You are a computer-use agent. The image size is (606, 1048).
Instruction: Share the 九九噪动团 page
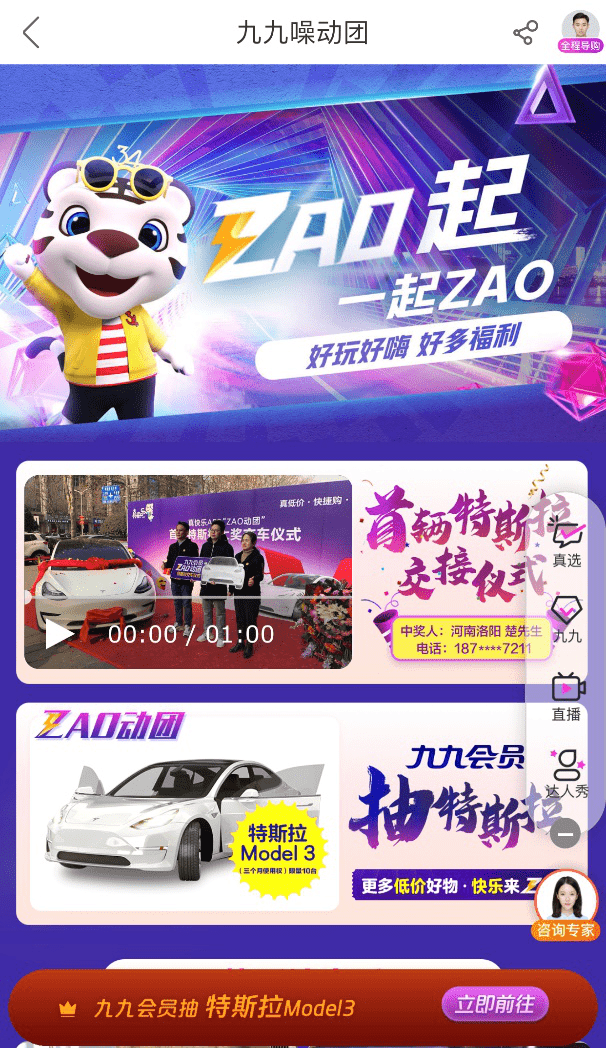click(525, 33)
